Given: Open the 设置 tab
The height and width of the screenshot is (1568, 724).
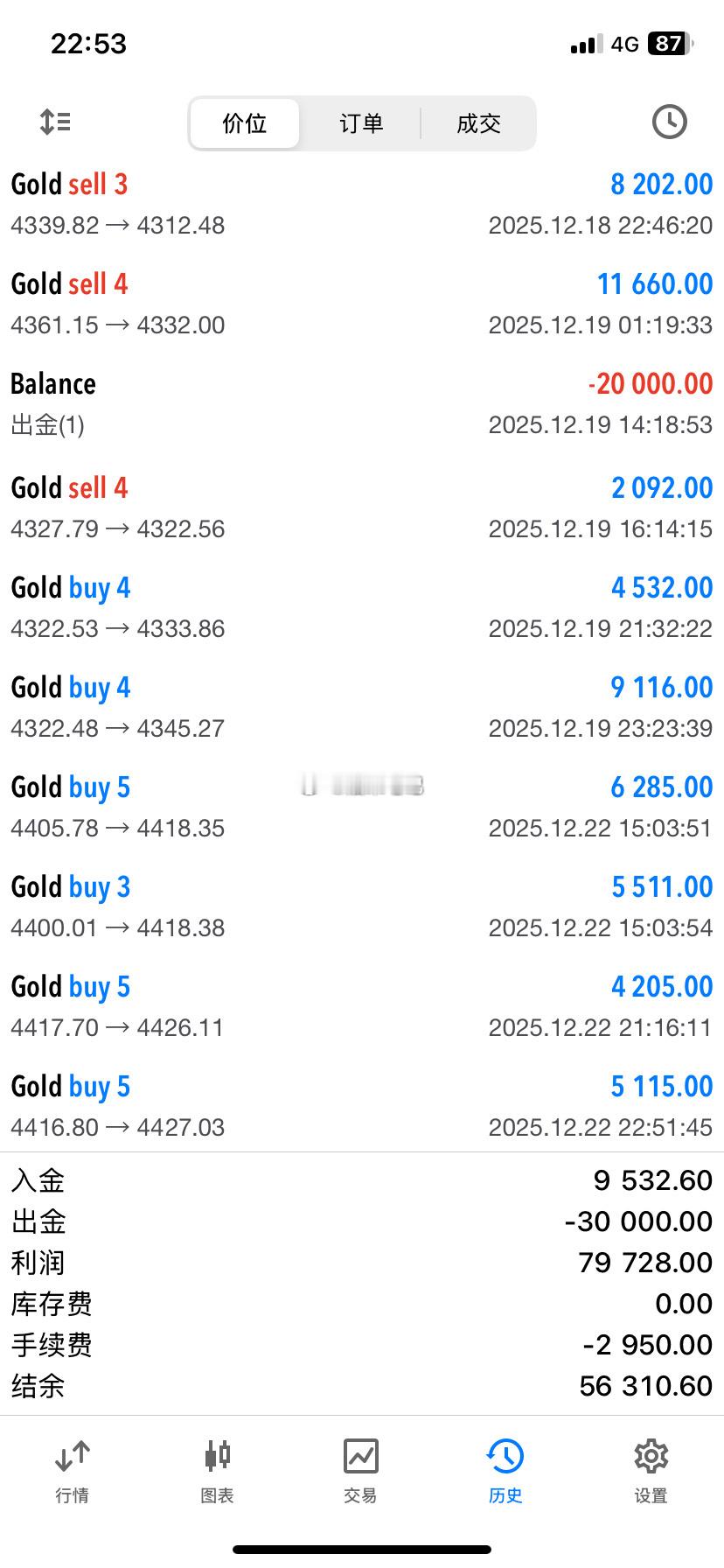Looking at the screenshot, I should (651, 1470).
